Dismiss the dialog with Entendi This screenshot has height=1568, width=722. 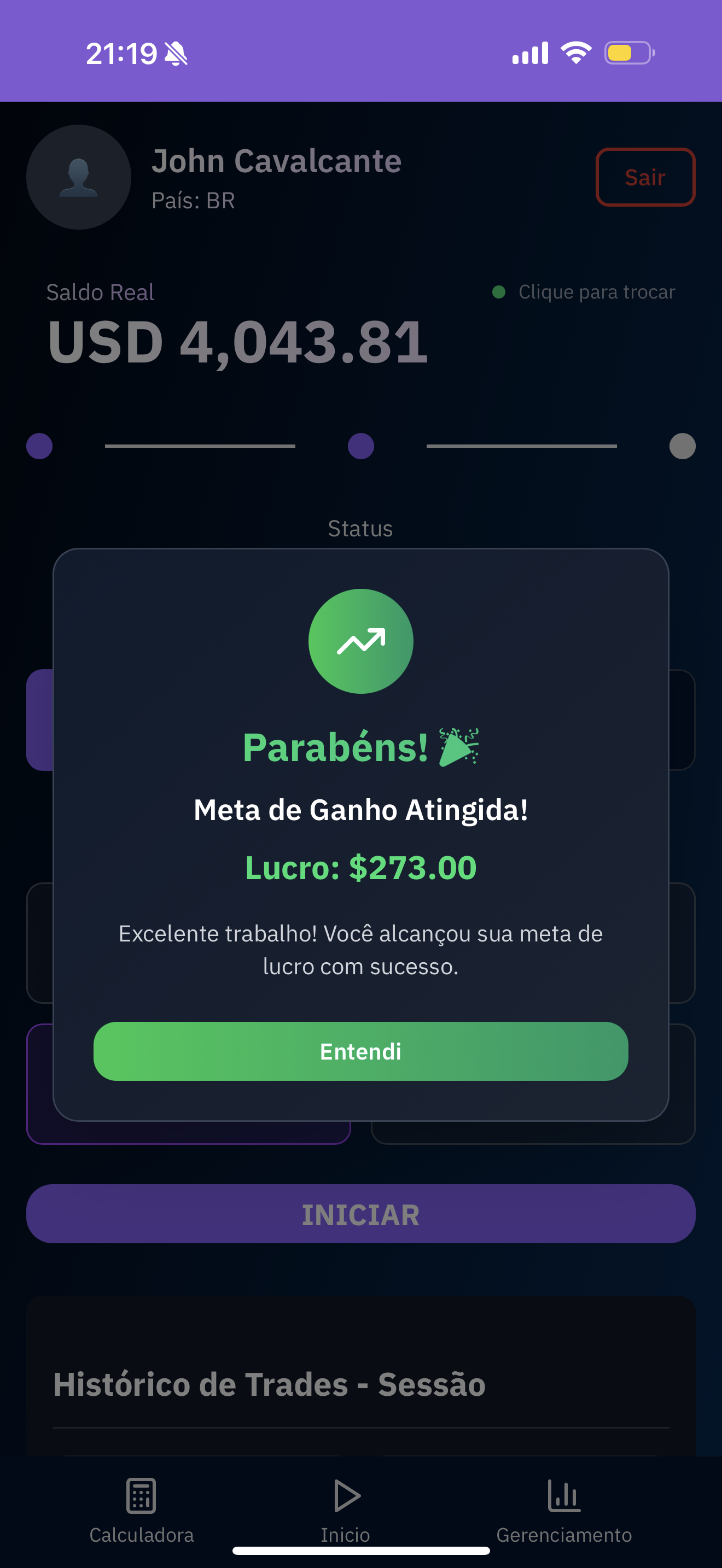point(360,1051)
